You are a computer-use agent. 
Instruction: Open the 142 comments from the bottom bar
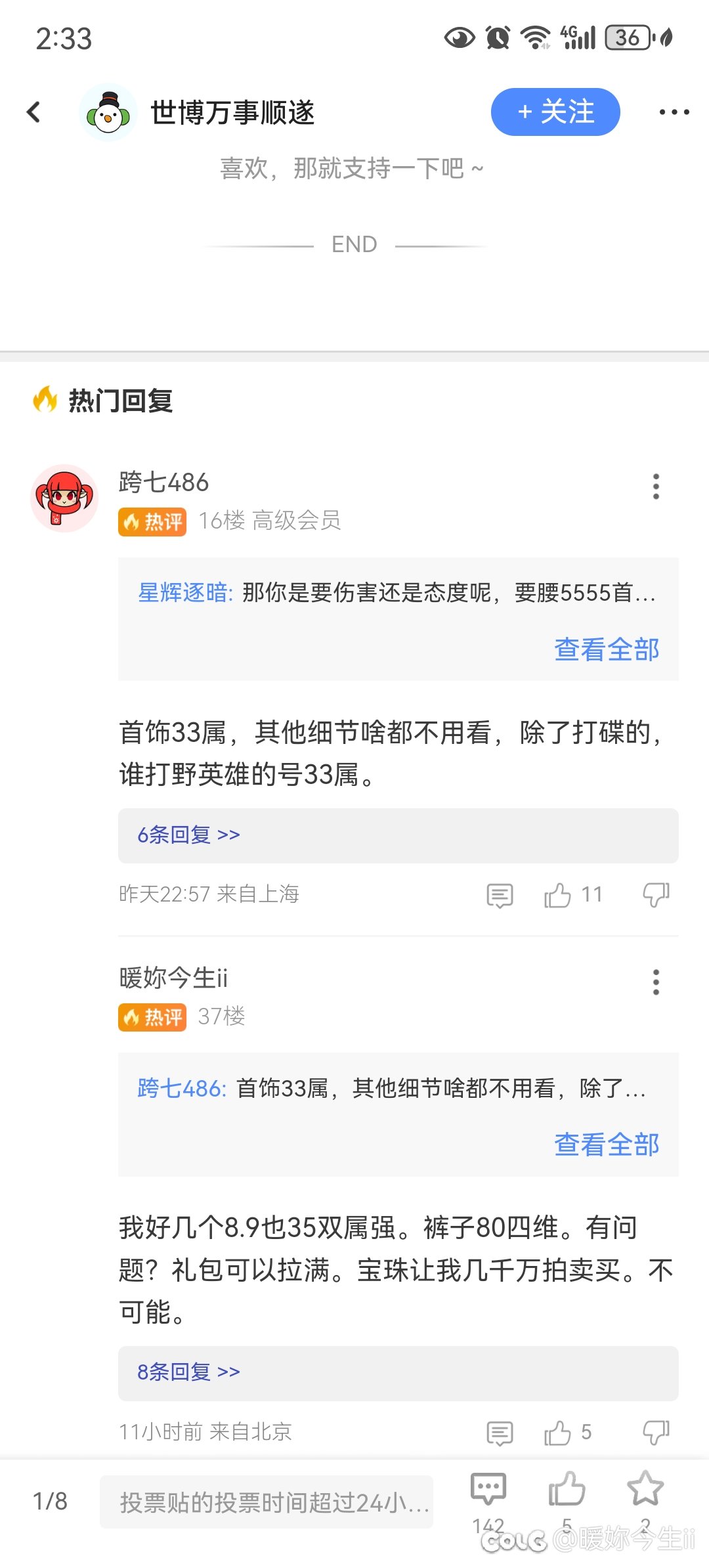click(488, 1491)
